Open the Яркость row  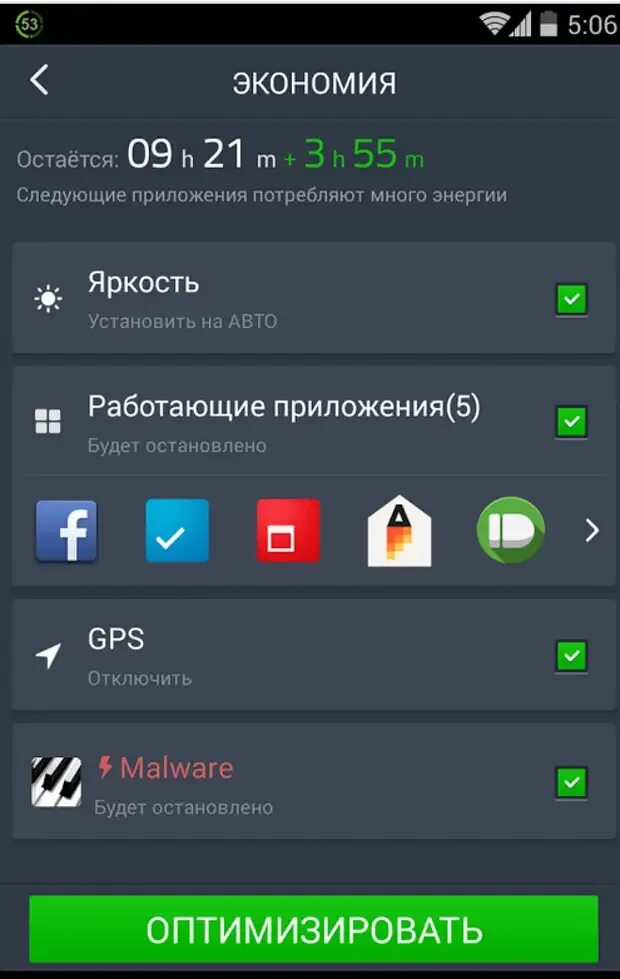point(313,298)
